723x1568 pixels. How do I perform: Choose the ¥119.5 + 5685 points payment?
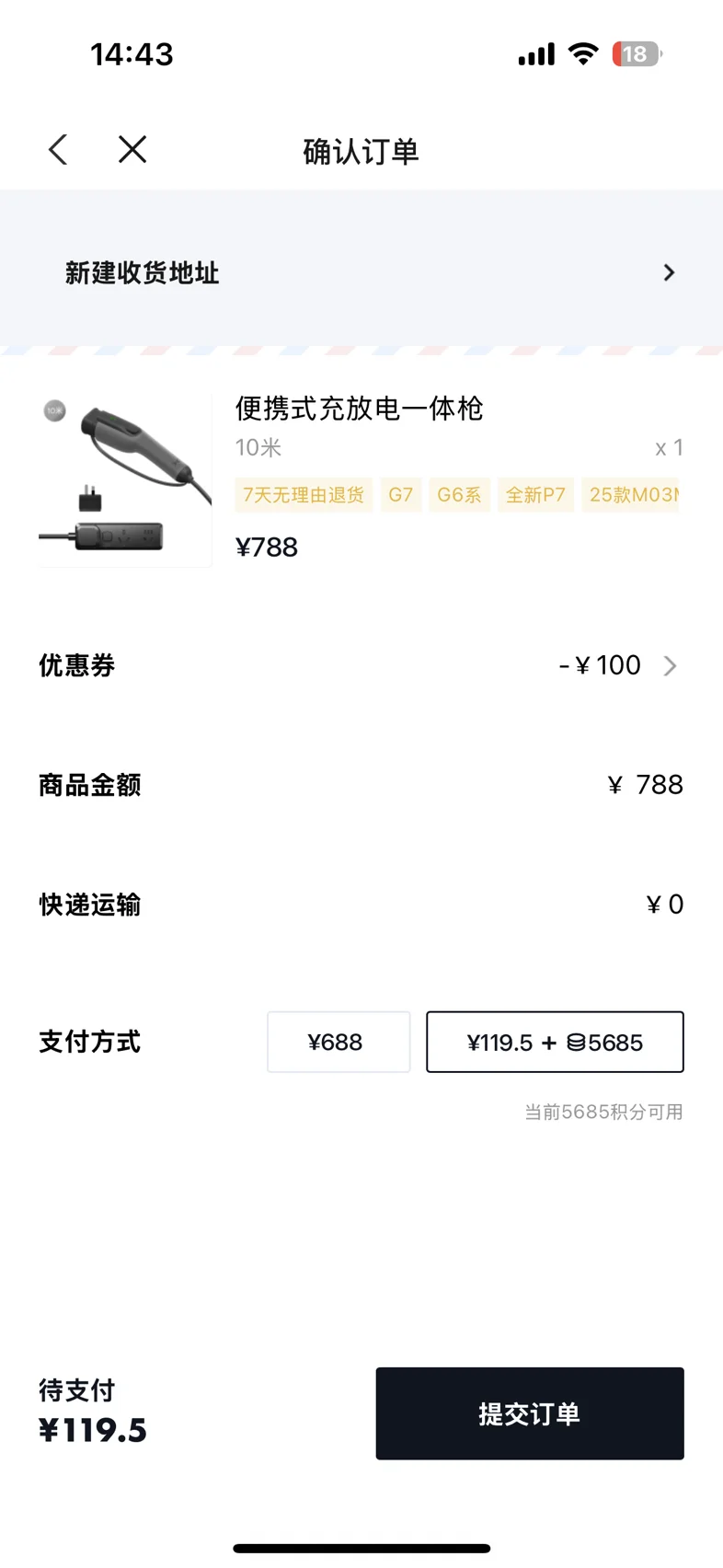coord(555,1042)
